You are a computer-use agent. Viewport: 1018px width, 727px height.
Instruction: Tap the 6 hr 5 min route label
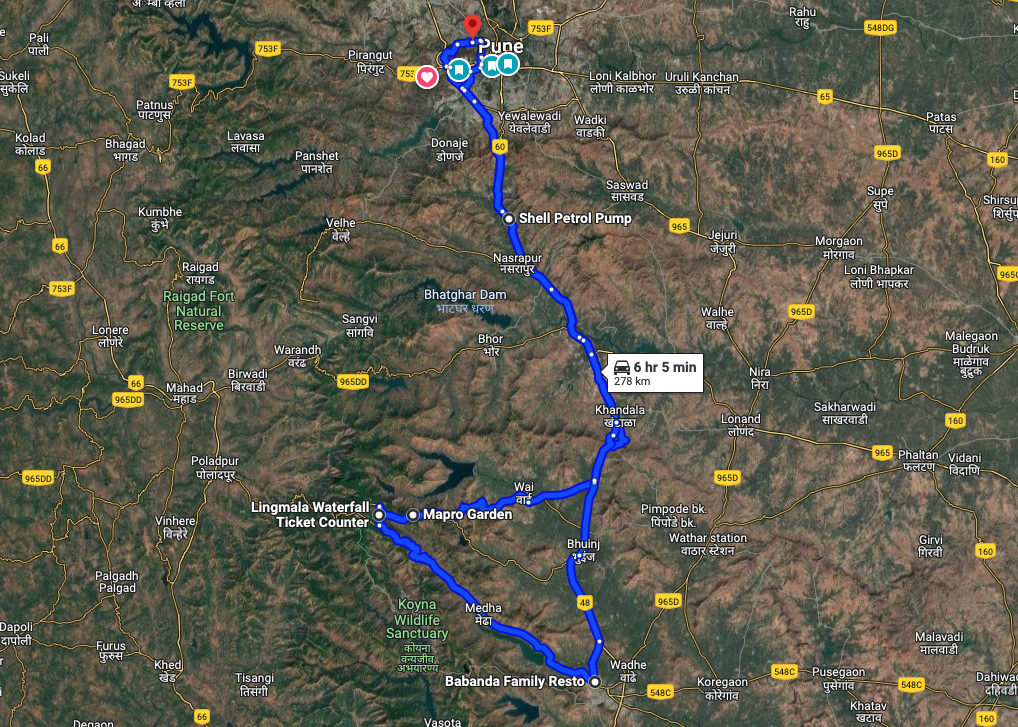[656, 372]
